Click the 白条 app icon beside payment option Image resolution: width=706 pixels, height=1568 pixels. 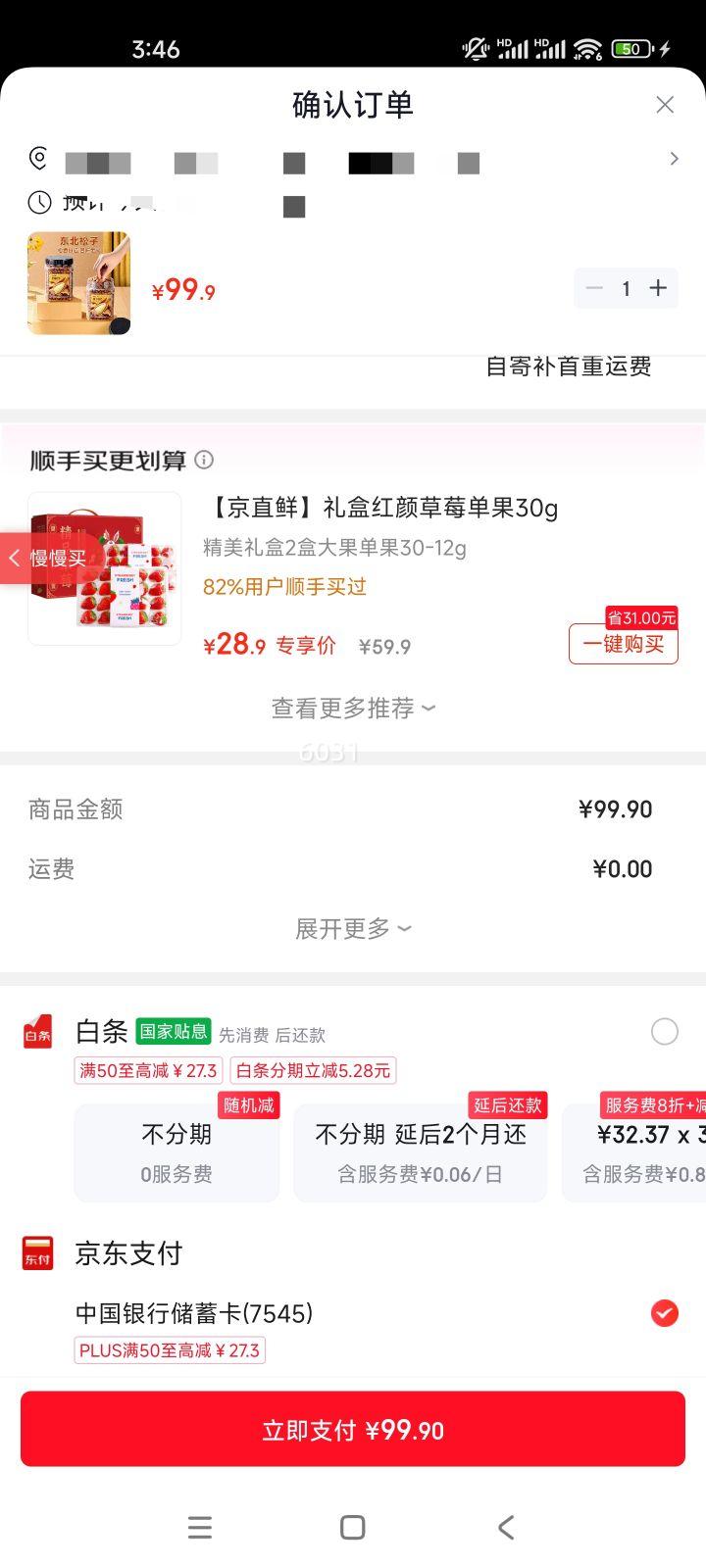coord(37,1031)
